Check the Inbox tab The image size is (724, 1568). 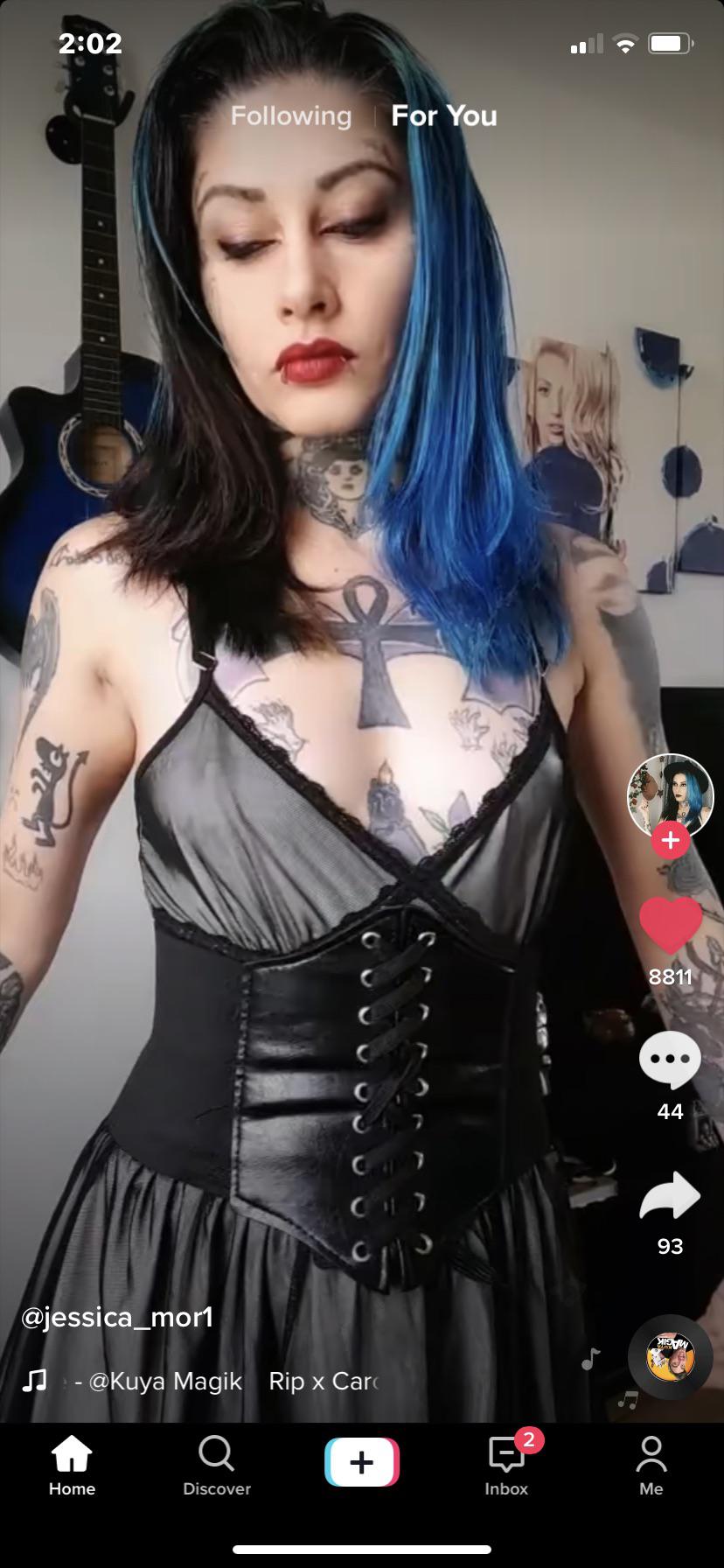tap(507, 1465)
